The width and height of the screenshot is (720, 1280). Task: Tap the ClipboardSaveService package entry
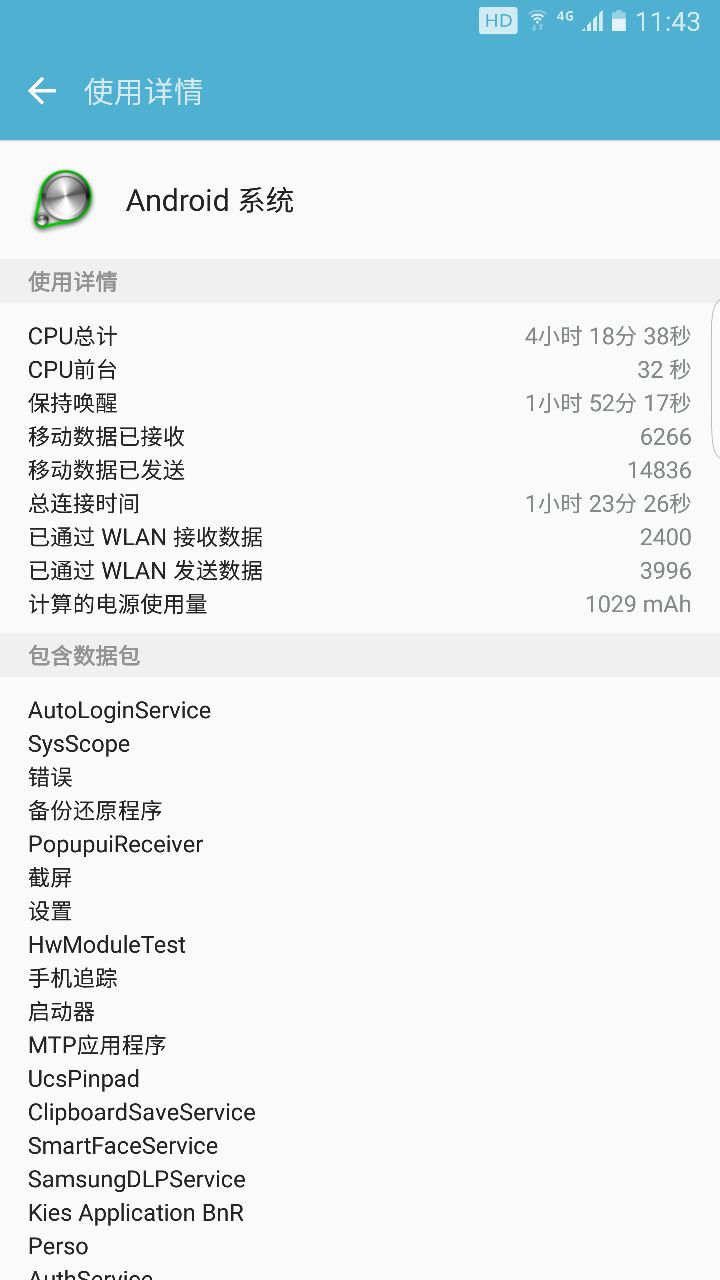tap(141, 1112)
